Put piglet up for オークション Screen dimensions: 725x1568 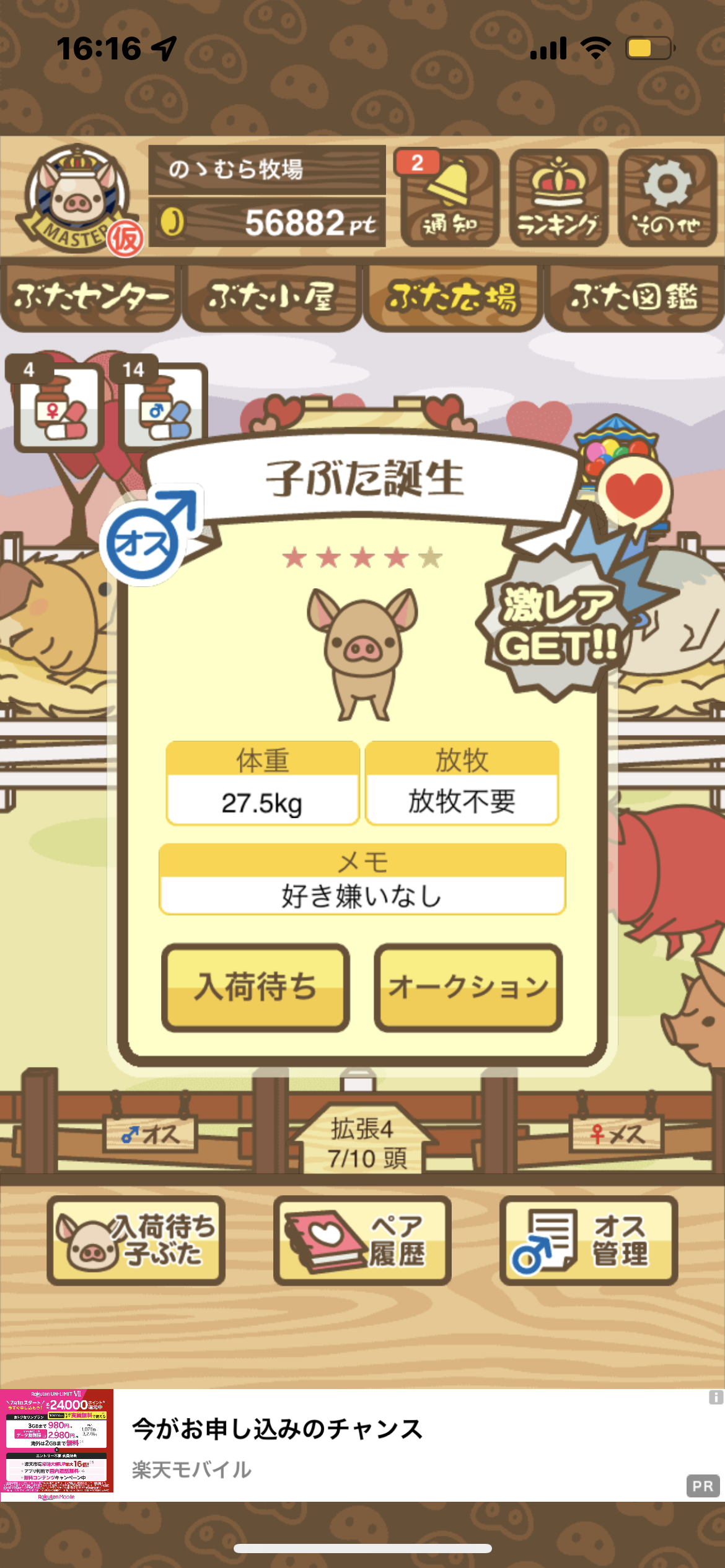coord(468,988)
